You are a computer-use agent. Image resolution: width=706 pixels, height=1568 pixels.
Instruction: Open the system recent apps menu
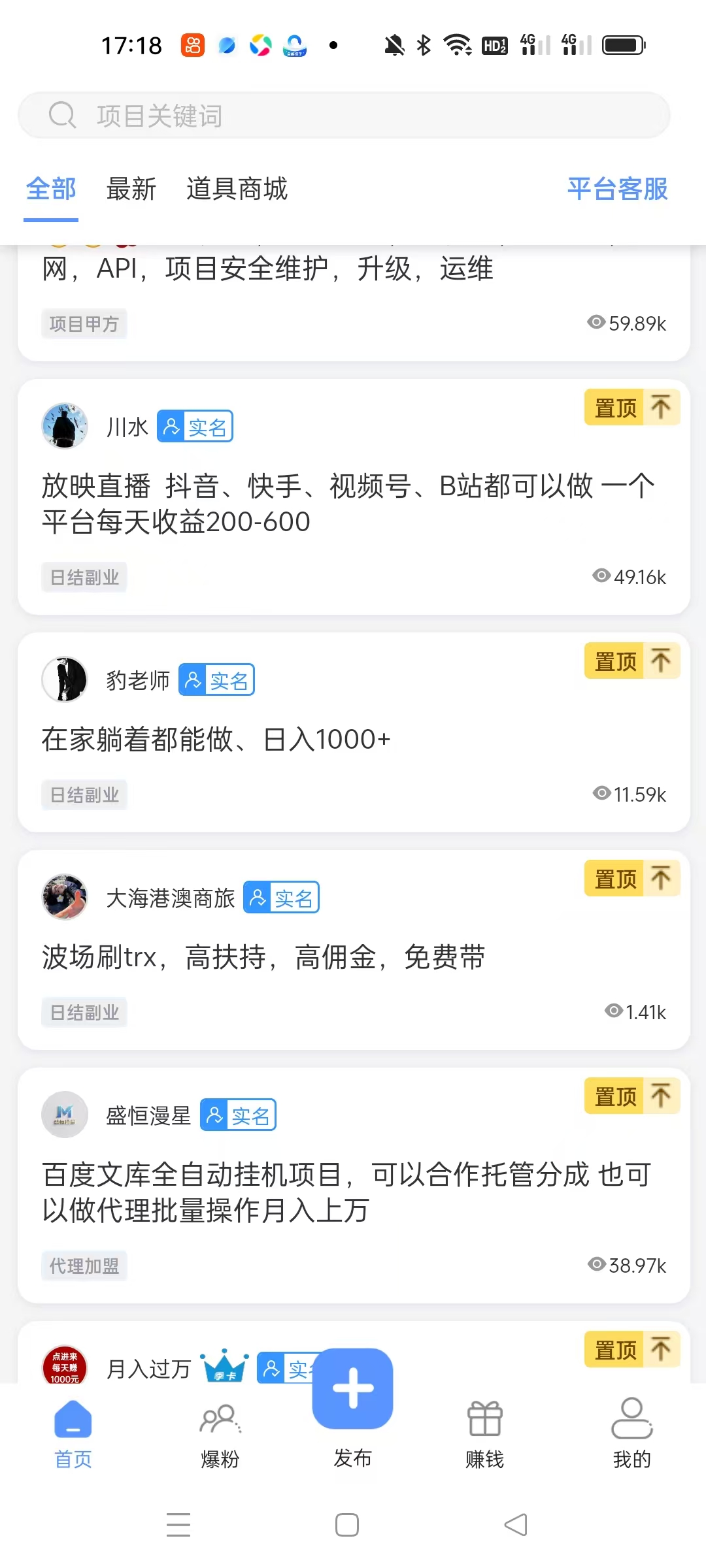pos(178,1525)
